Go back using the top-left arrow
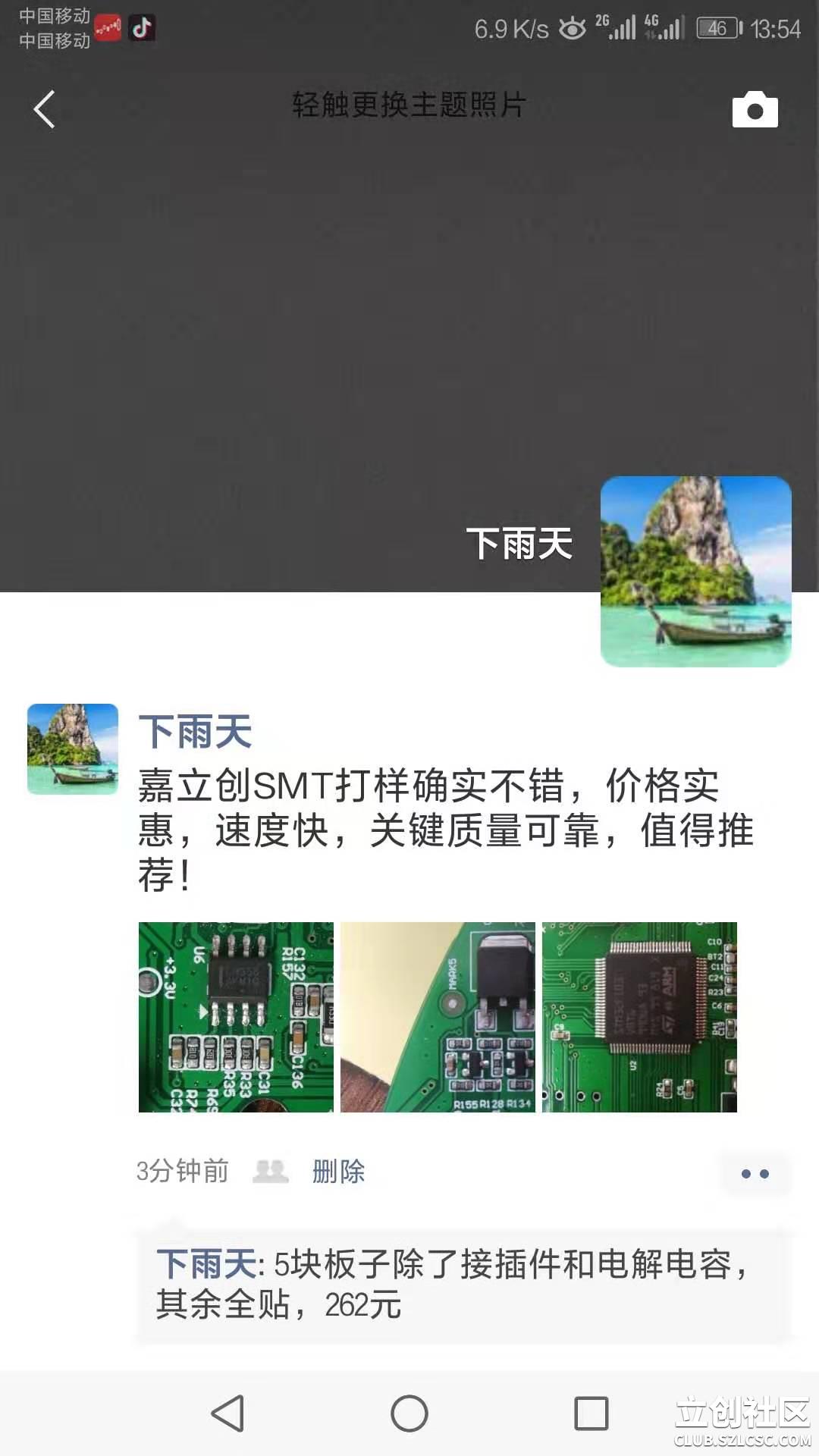Image resolution: width=819 pixels, height=1456 pixels. pos(45,109)
